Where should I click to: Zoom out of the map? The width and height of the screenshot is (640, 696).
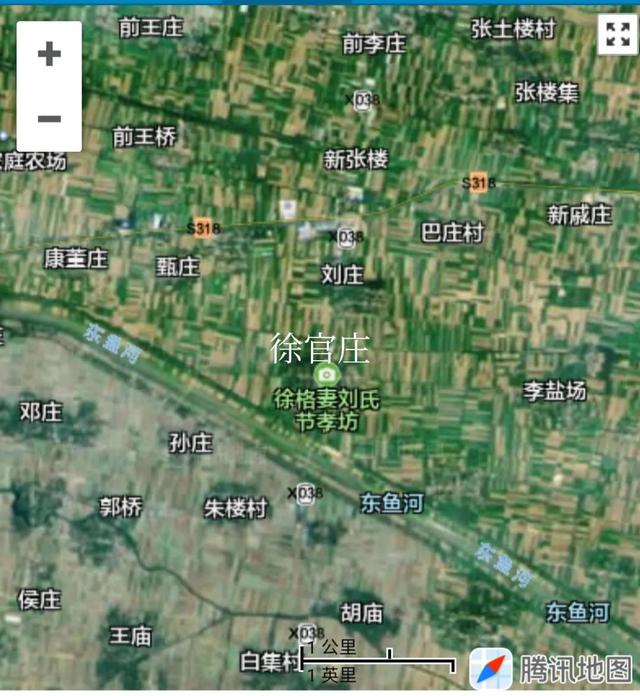[49, 119]
